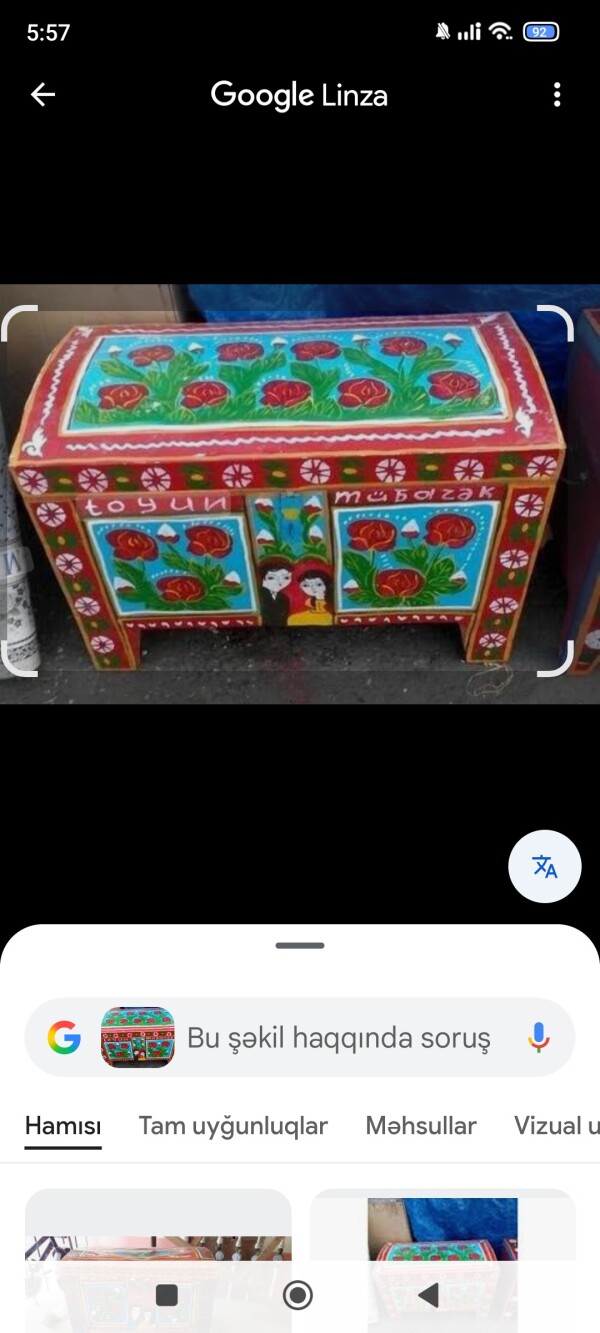
Task: Start voice search with the microphone
Action: coord(539,1038)
